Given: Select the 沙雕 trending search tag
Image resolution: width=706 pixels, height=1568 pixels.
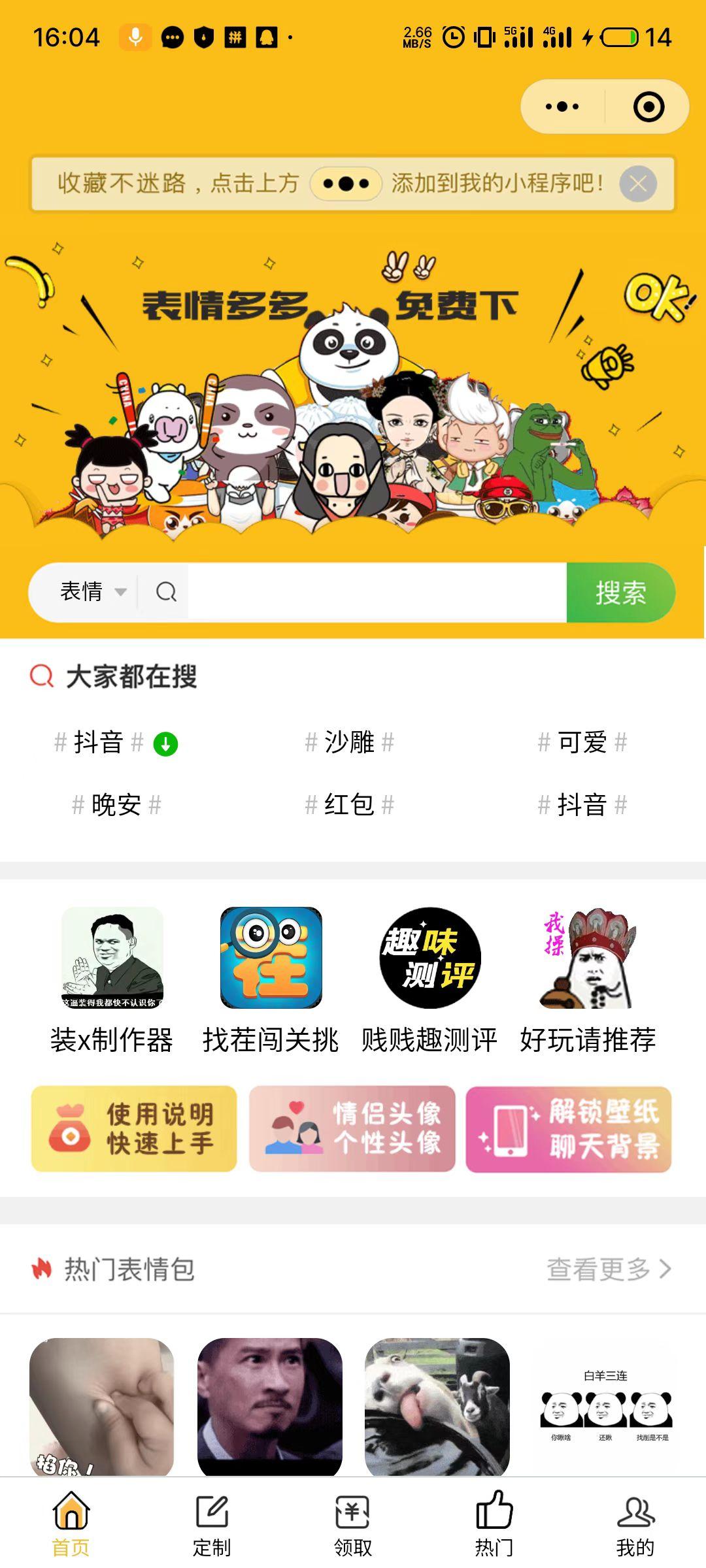Looking at the screenshot, I should (349, 742).
